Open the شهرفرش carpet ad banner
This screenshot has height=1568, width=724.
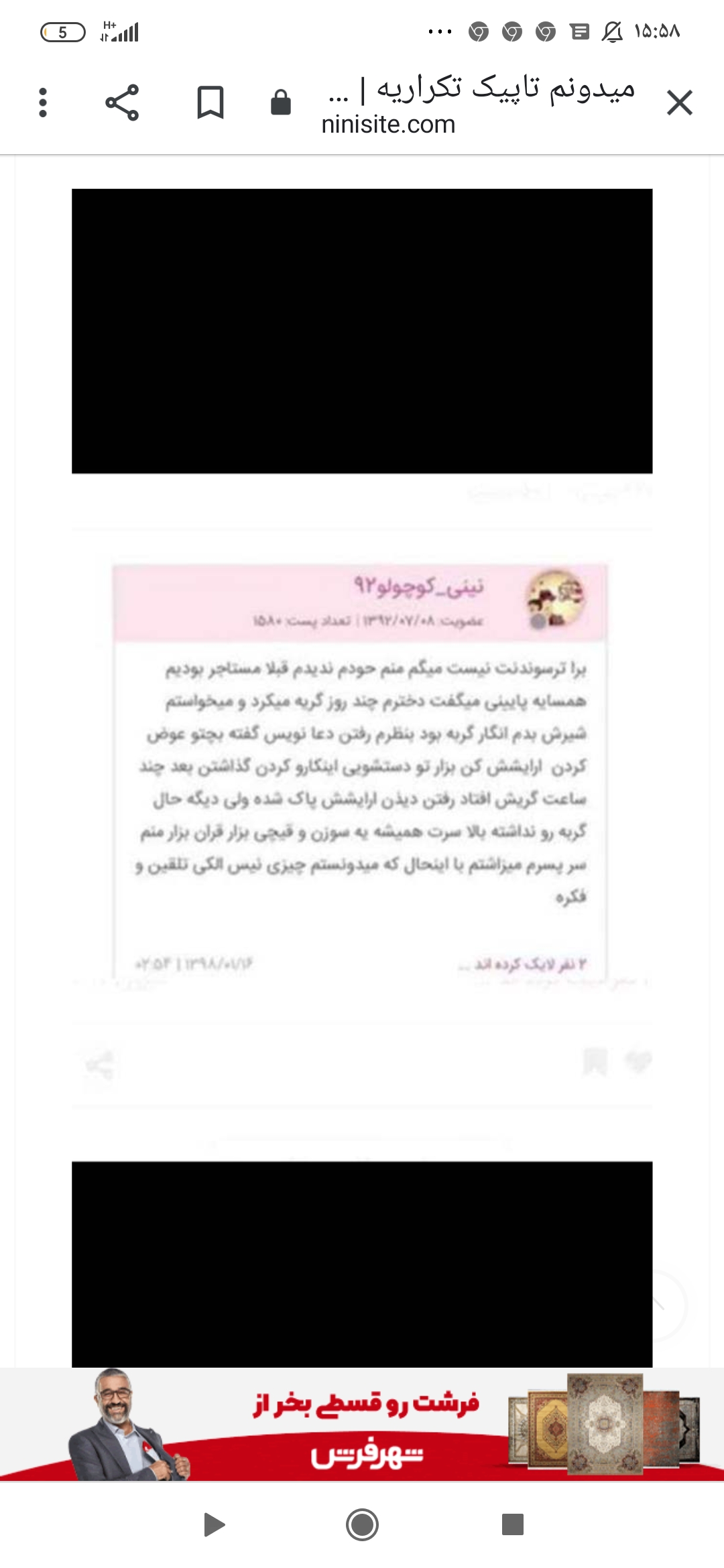pyautogui.click(x=362, y=1425)
